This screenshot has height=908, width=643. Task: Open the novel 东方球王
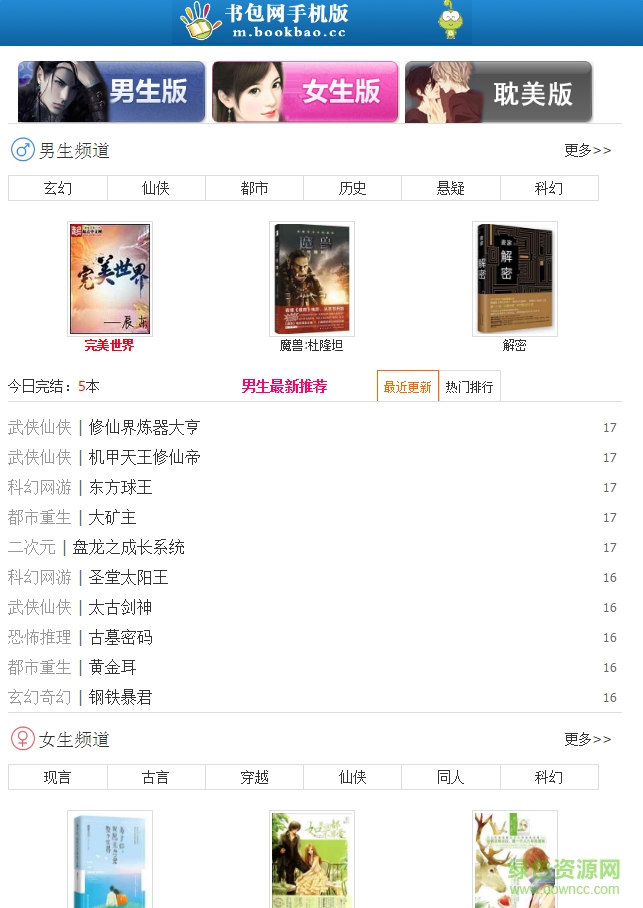[x=120, y=487]
